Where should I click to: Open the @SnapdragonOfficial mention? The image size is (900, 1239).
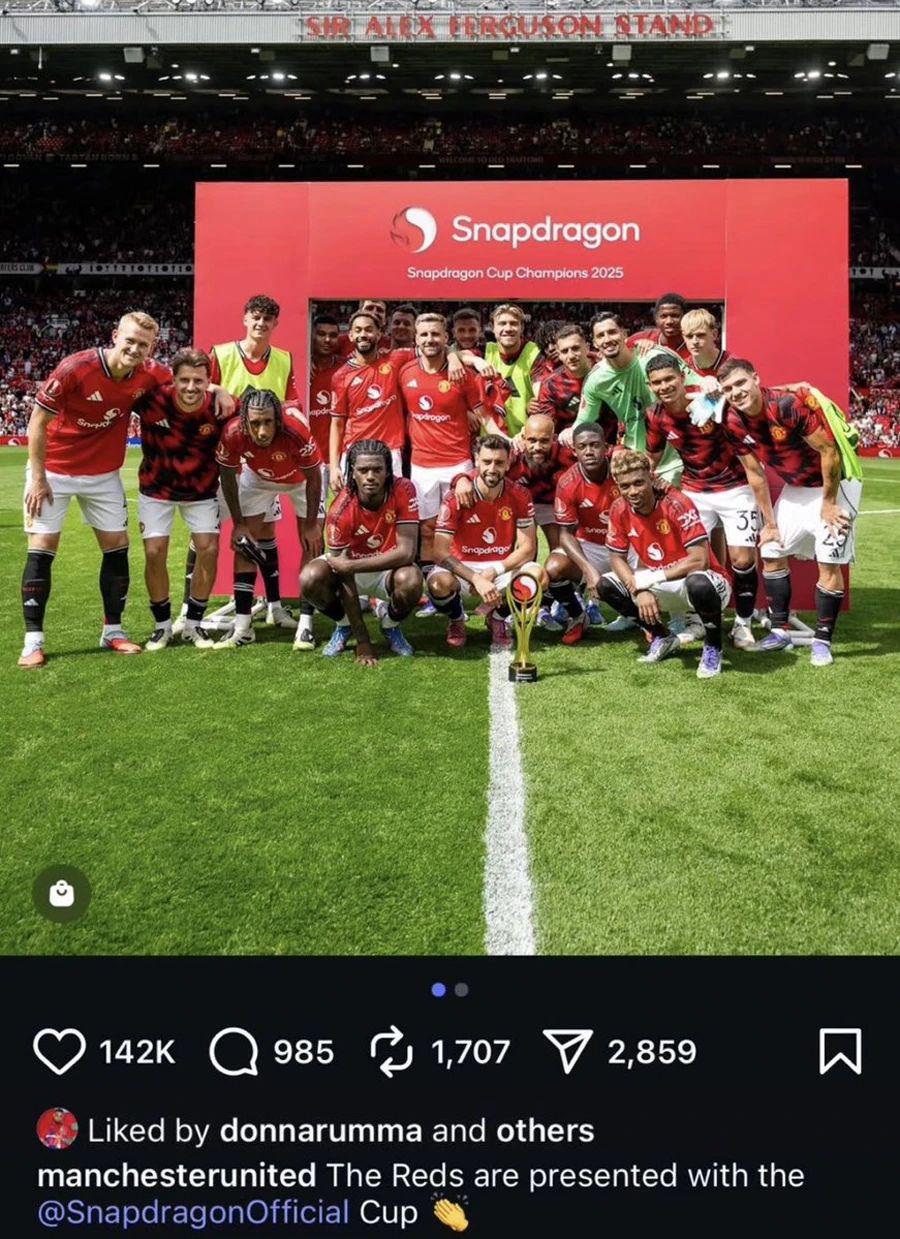[193, 1213]
